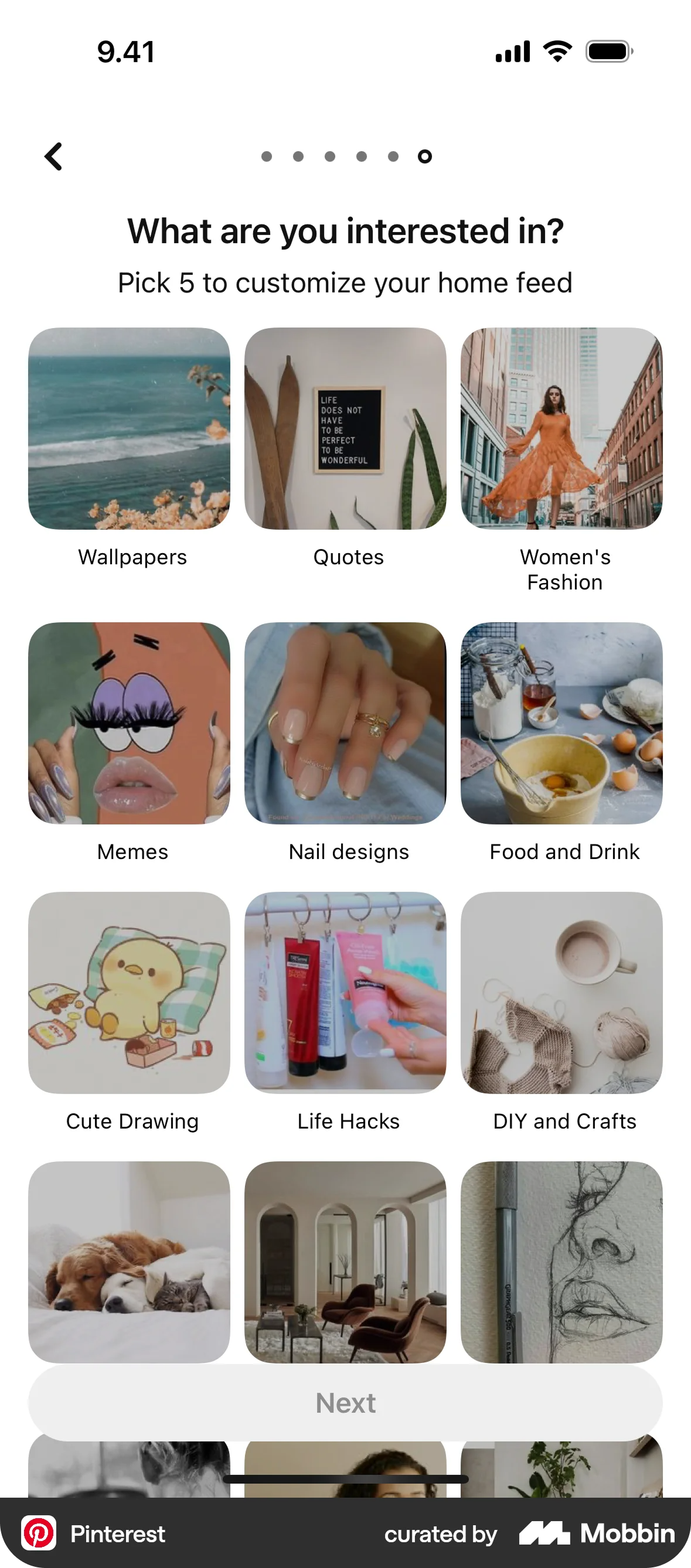Add Memes to your interests
This screenshot has height=1568, width=691.
[x=129, y=723]
